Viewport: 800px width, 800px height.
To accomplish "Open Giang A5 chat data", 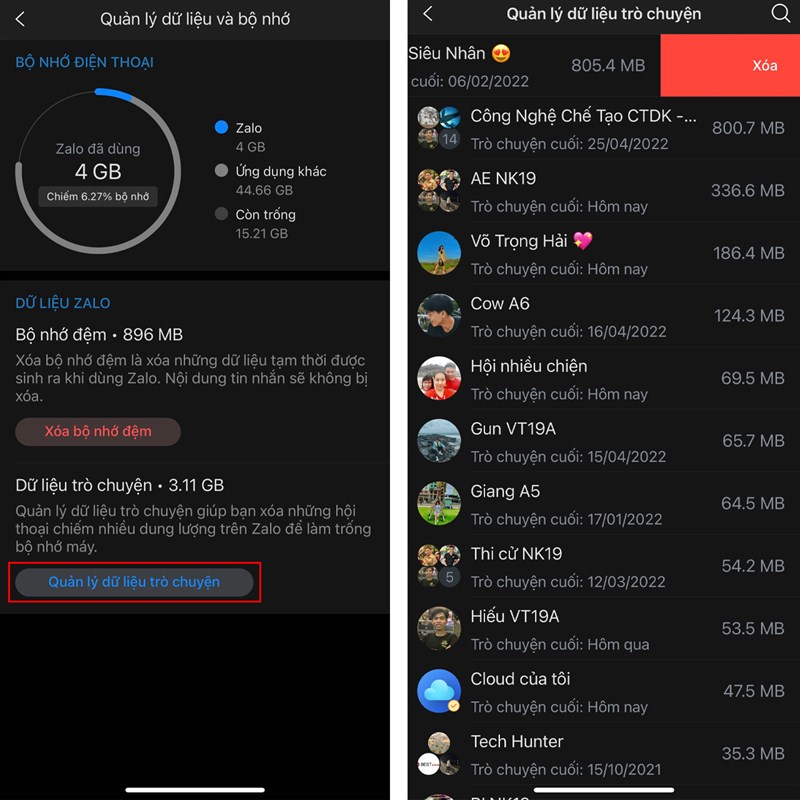I will (600, 503).
